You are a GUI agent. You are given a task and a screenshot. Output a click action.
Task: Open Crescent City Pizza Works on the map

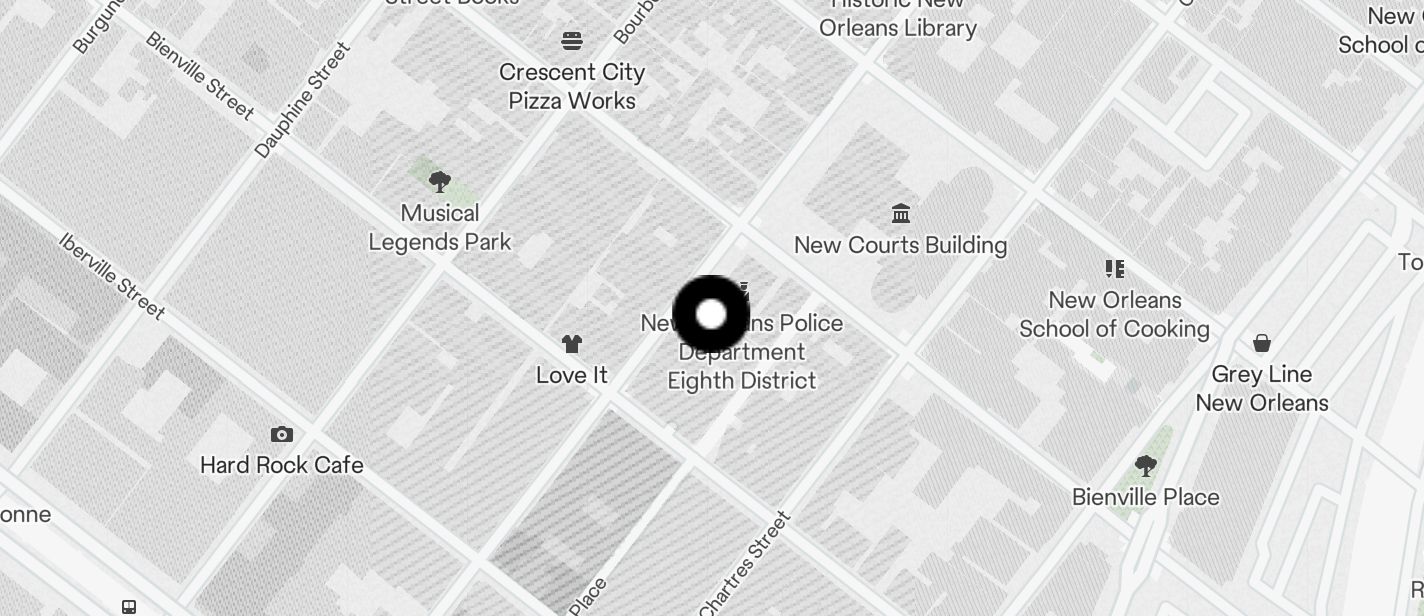pos(572,42)
